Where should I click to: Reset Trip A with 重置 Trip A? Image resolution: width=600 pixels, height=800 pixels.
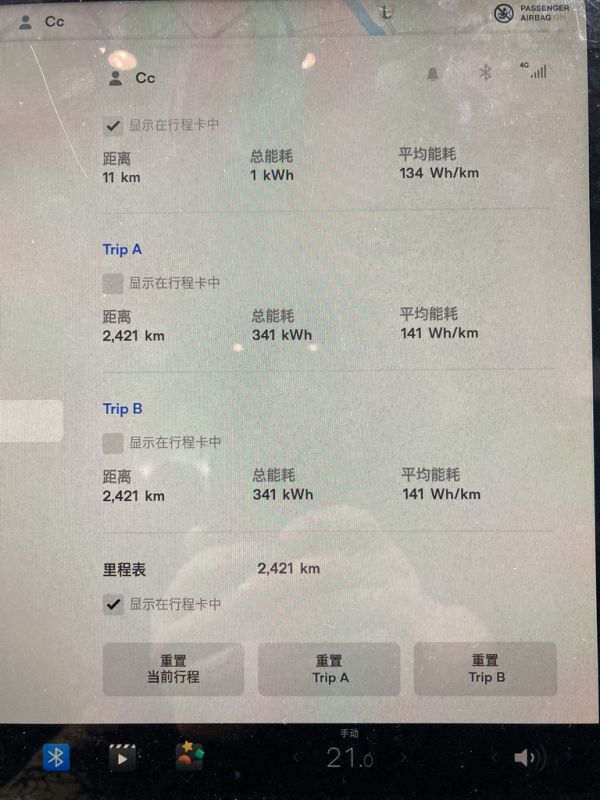click(x=329, y=669)
